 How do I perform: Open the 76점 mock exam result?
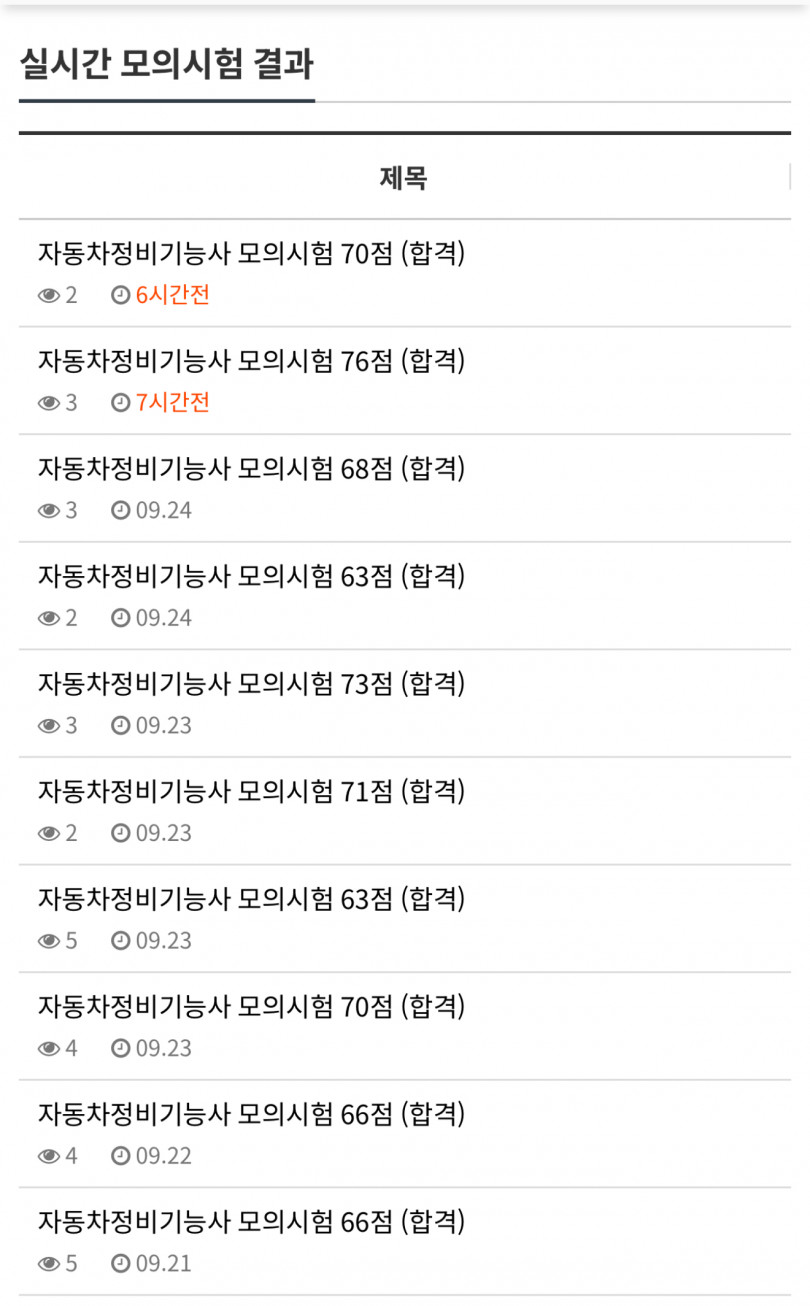click(x=251, y=361)
